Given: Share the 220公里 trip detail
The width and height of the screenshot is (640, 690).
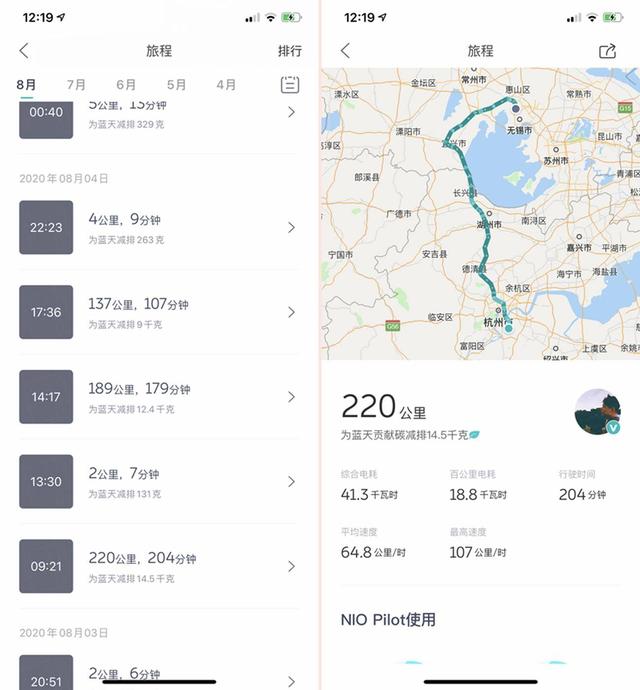Looking at the screenshot, I should [607, 51].
